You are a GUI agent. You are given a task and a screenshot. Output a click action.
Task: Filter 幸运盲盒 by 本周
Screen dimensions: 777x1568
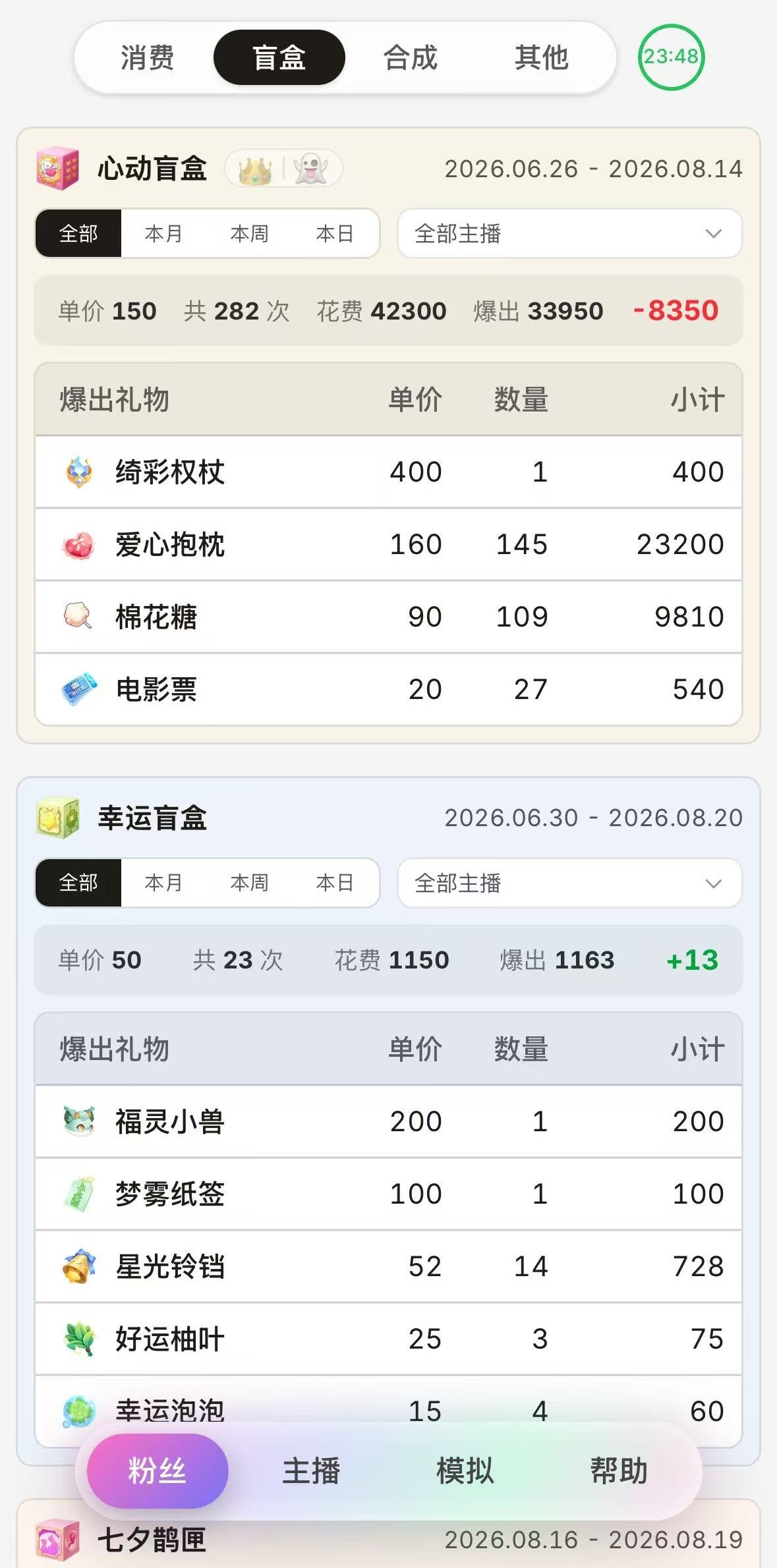click(249, 883)
